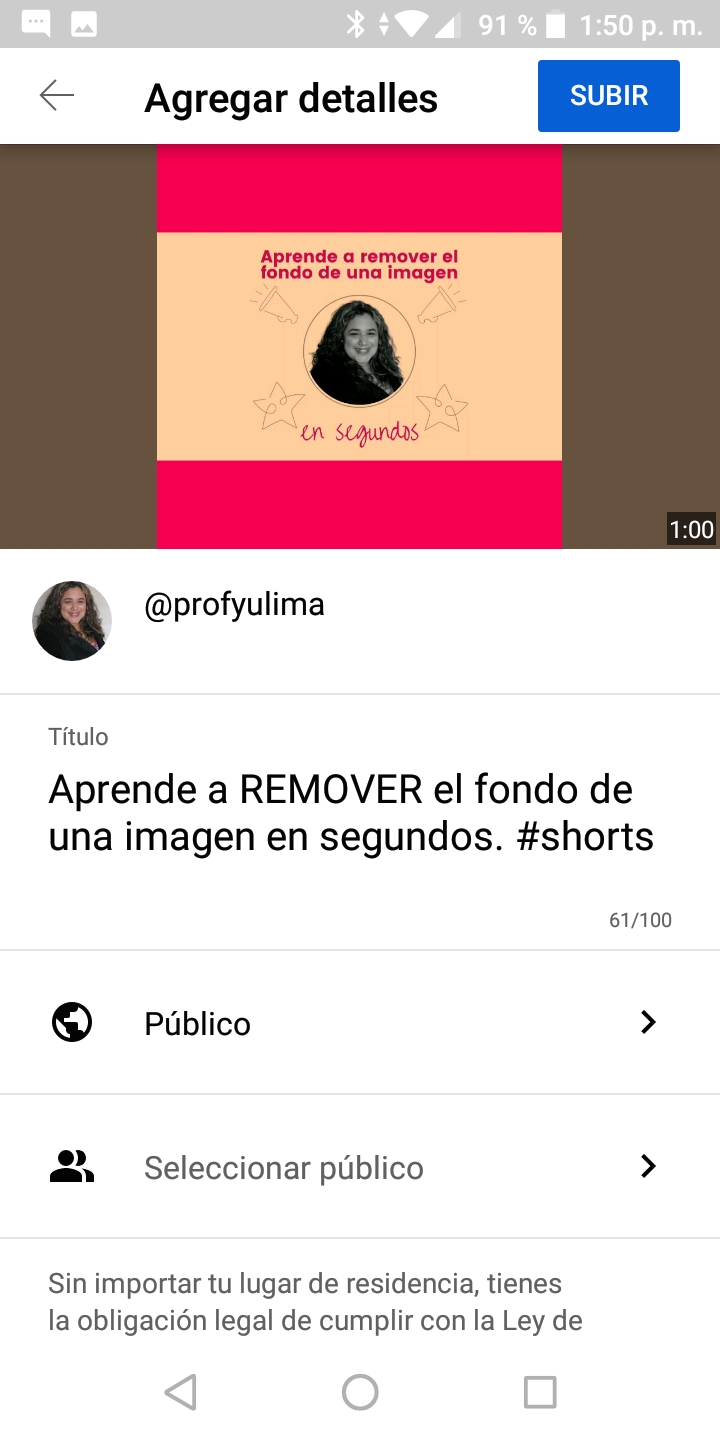Tap the system back button
720x1440 pixels.
click(181, 1391)
